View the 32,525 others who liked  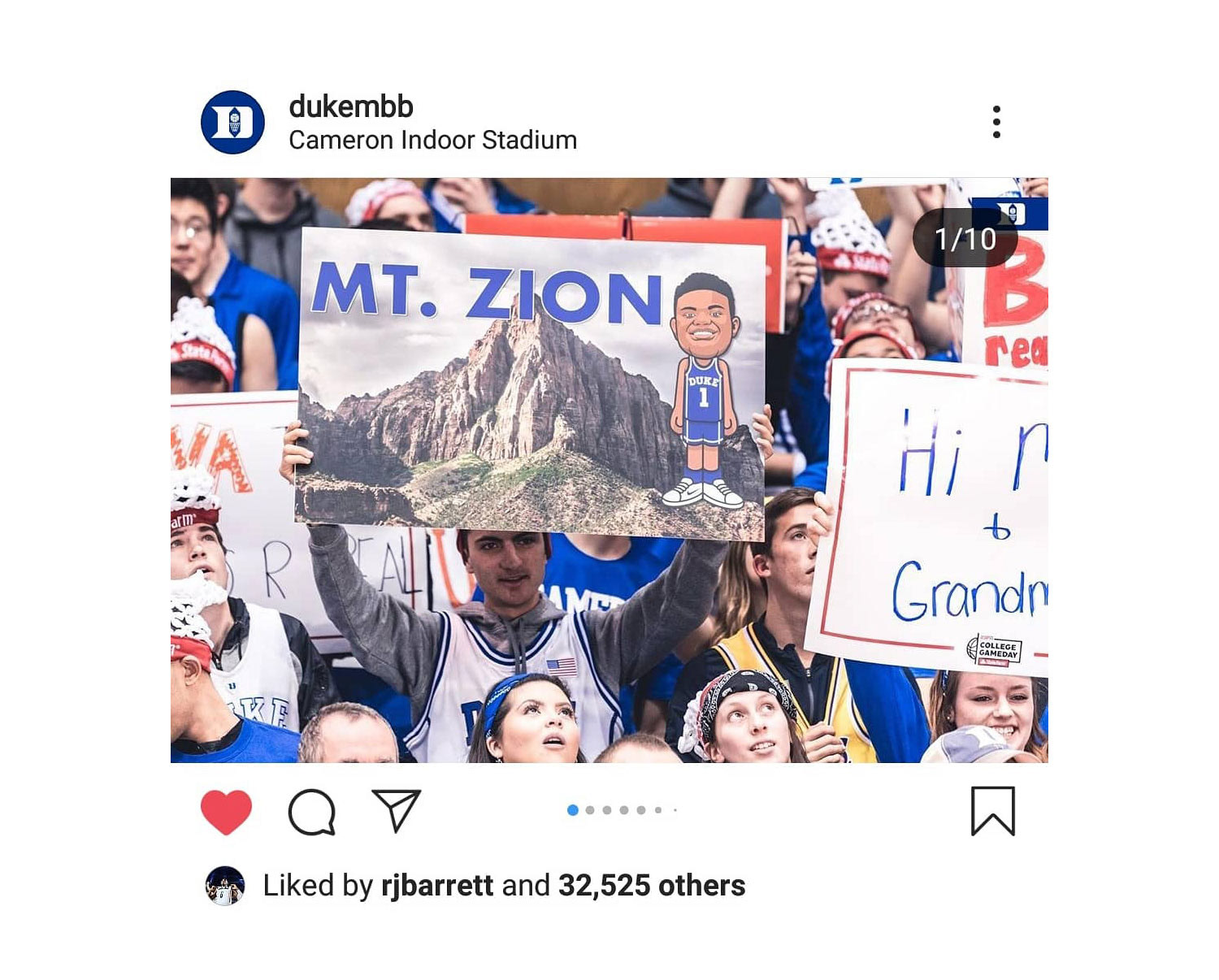651,885
